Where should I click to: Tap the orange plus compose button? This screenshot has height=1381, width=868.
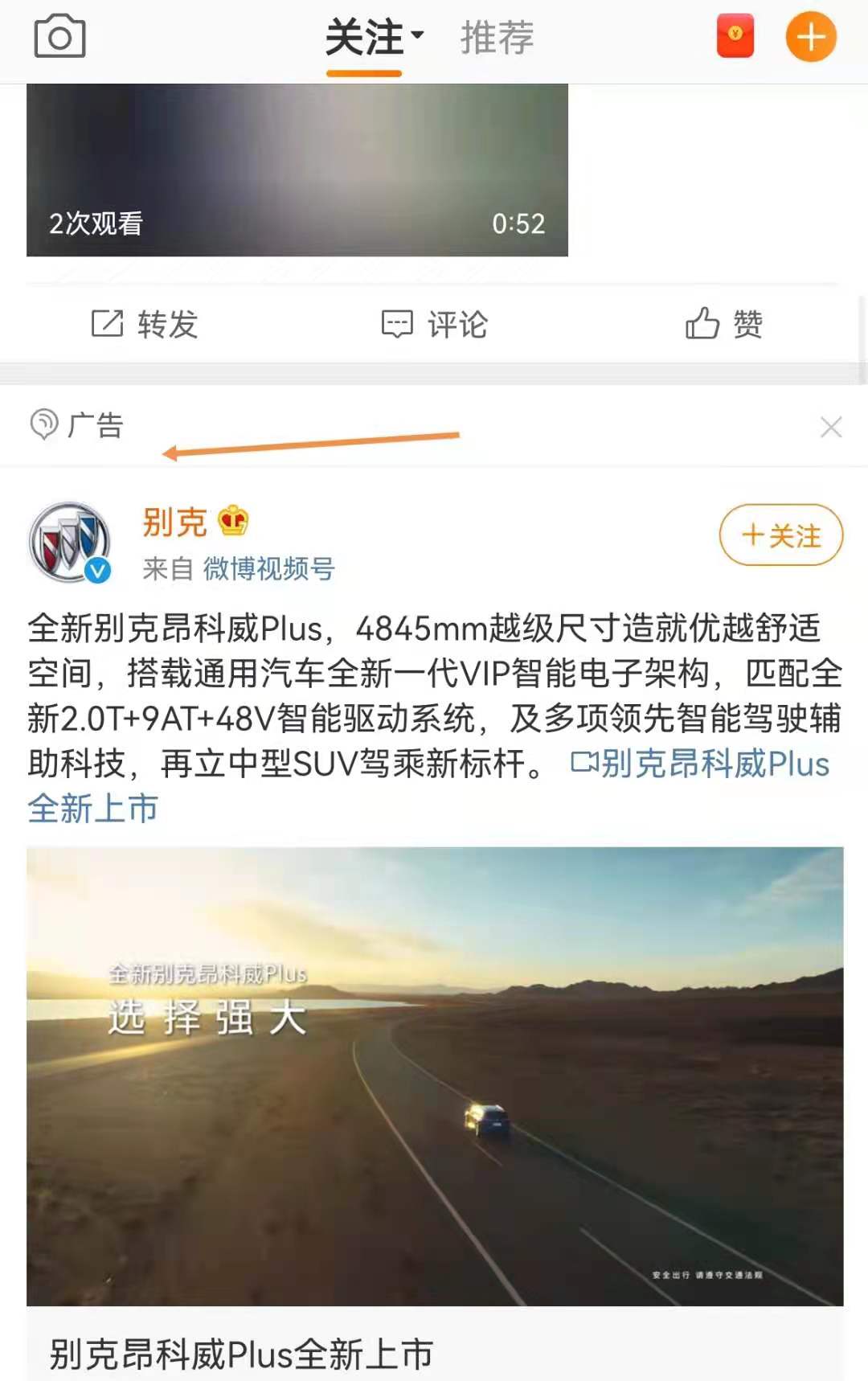(810, 37)
